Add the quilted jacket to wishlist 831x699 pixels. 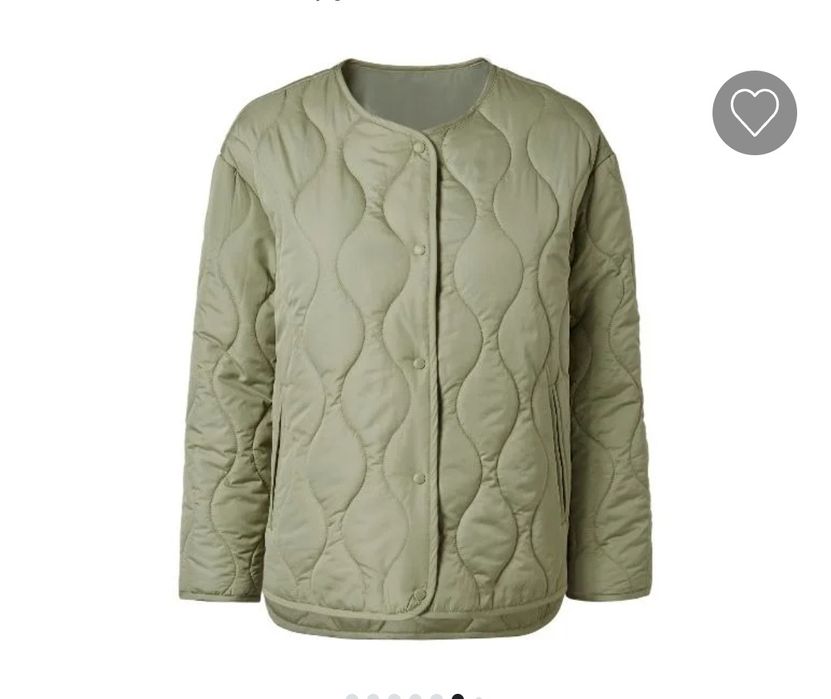[x=754, y=113]
